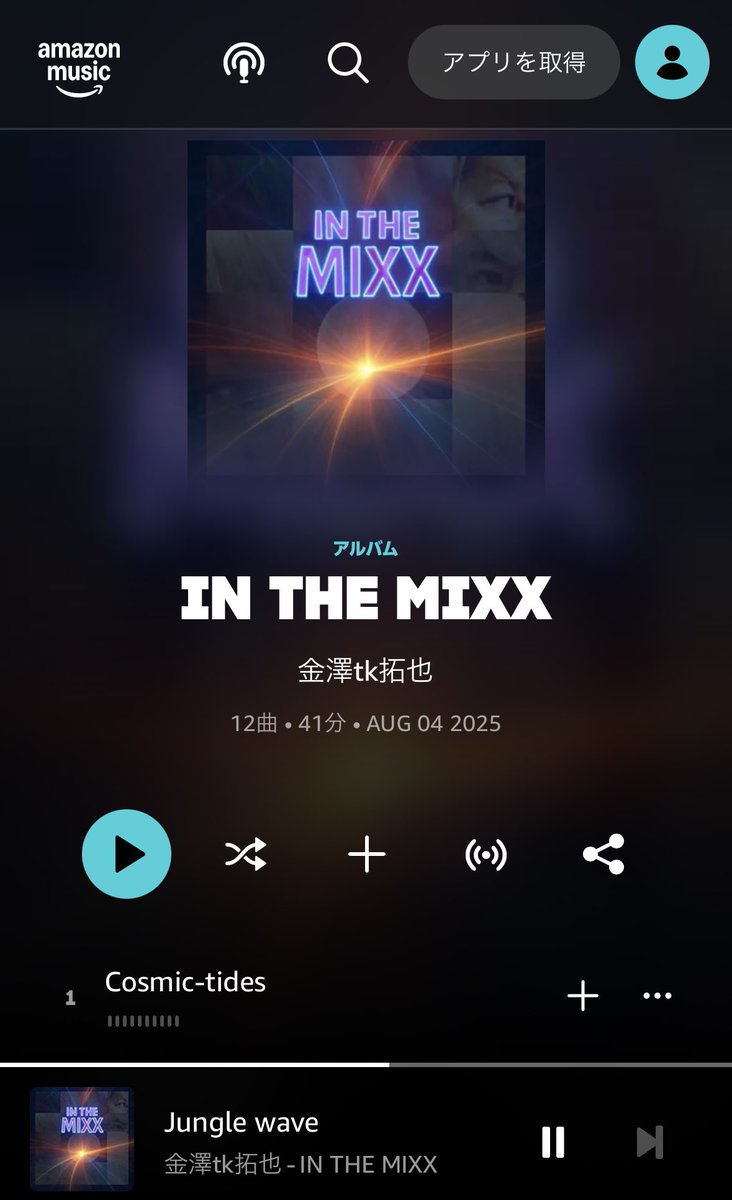Play the IN THE MIXX album
This screenshot has height=1200, width=732.
point(127,854)
